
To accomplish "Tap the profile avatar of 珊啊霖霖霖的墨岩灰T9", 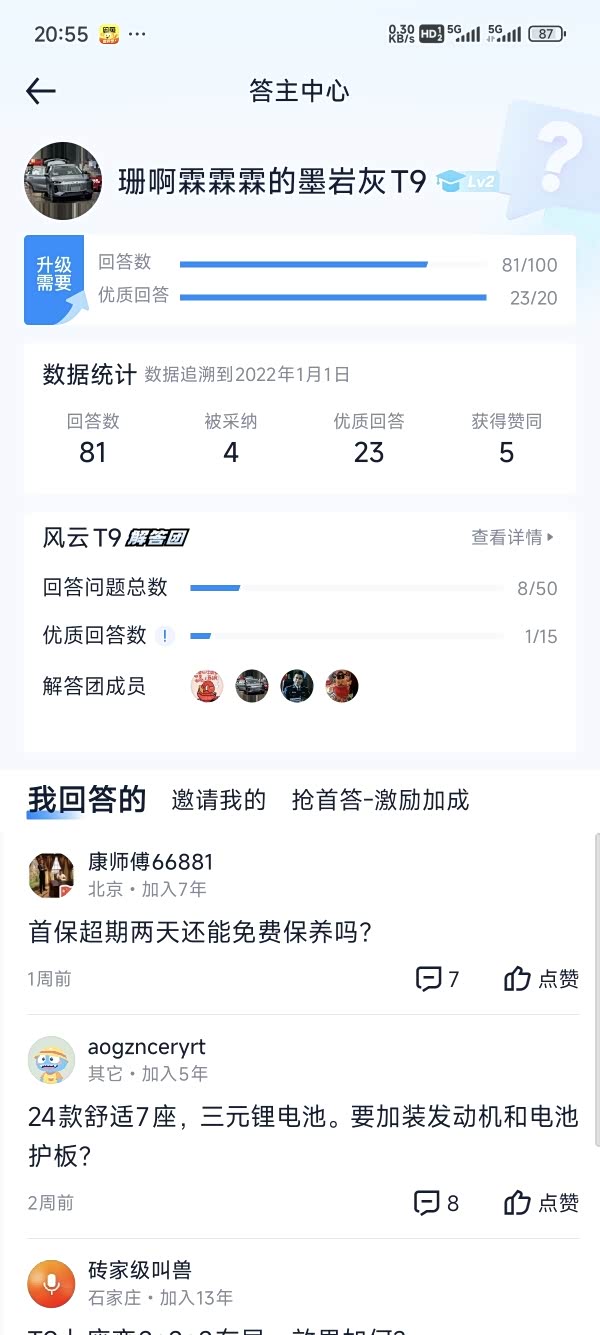I will [x=63, y=181].
